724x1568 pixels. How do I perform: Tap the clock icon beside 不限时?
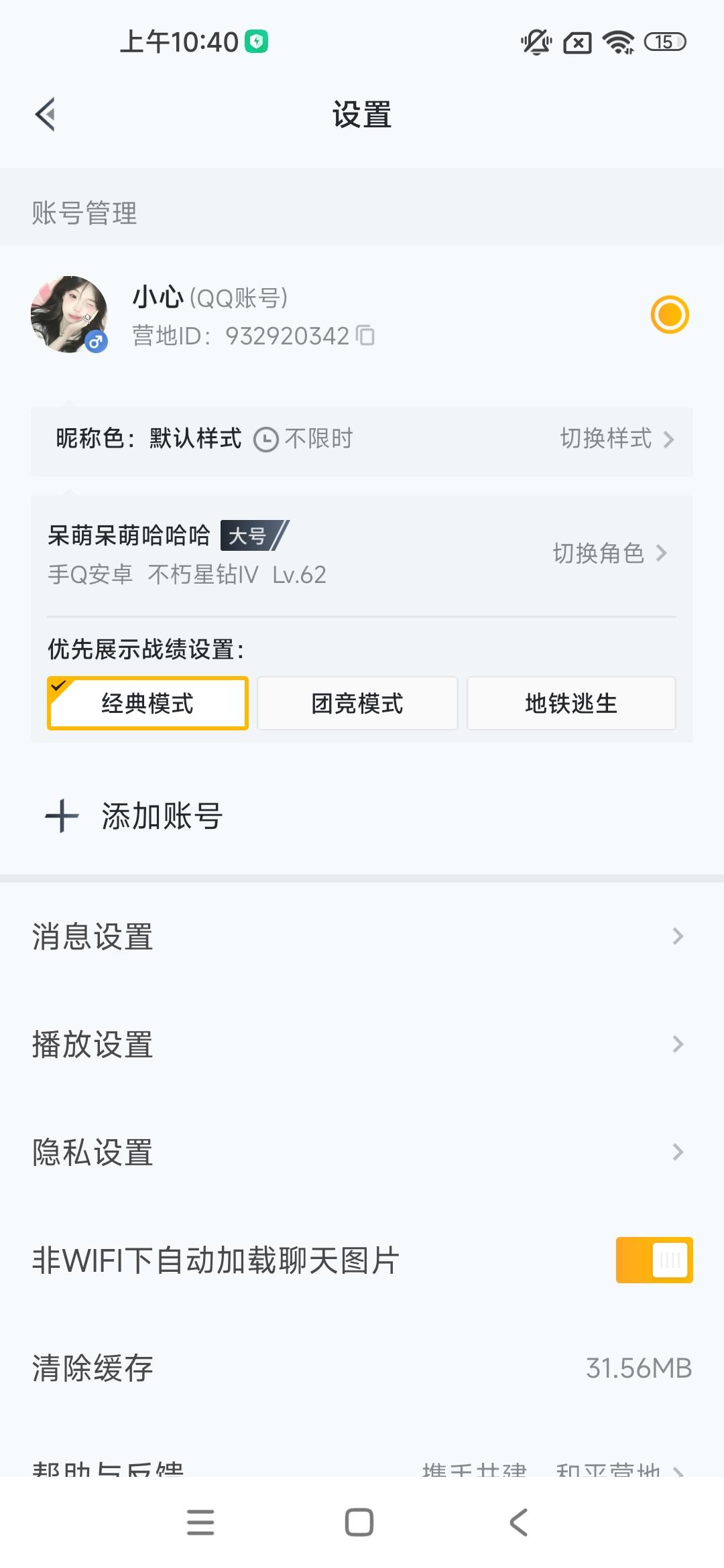265,439
